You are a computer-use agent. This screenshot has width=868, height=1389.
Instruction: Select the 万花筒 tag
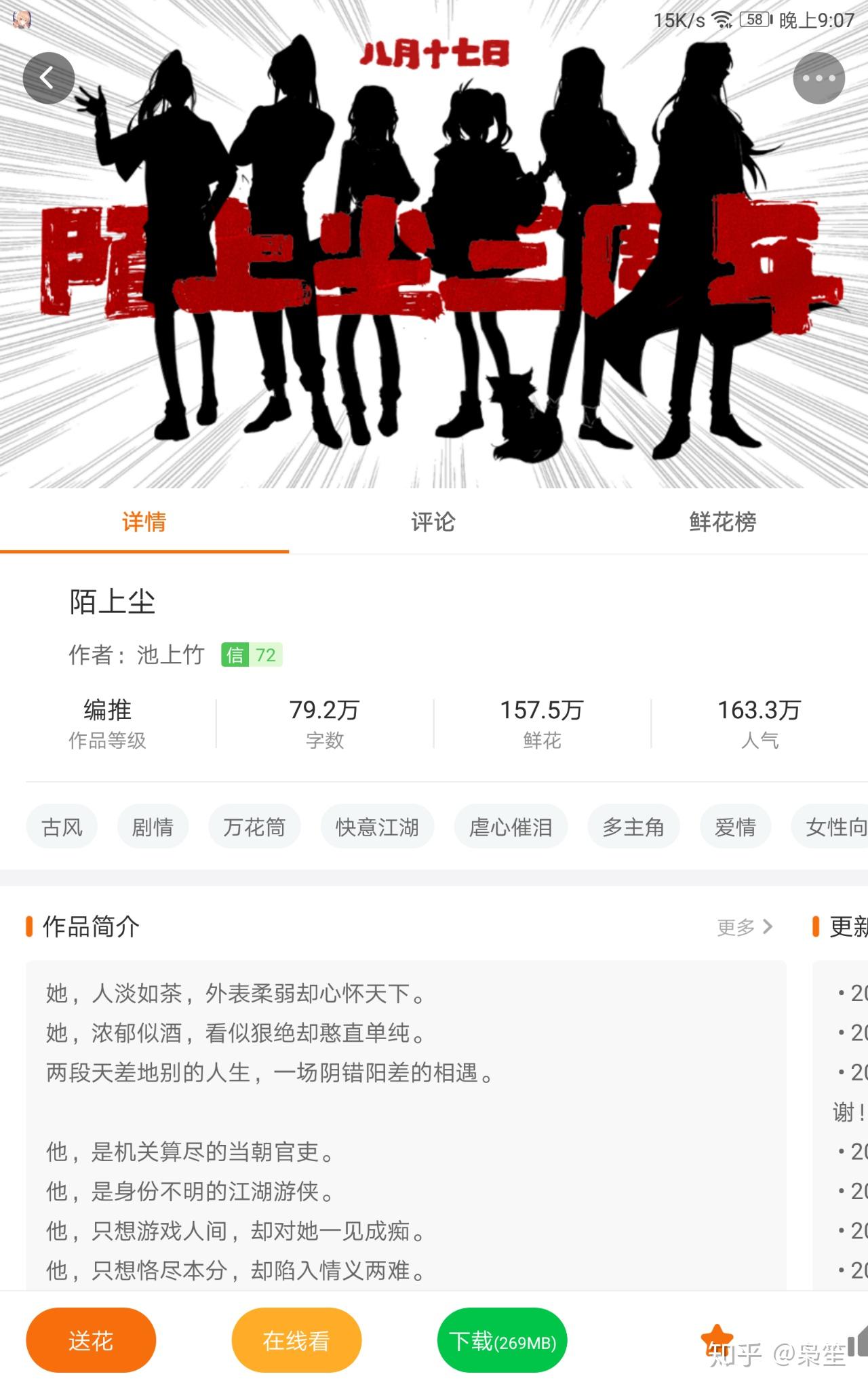click(254, 827)
